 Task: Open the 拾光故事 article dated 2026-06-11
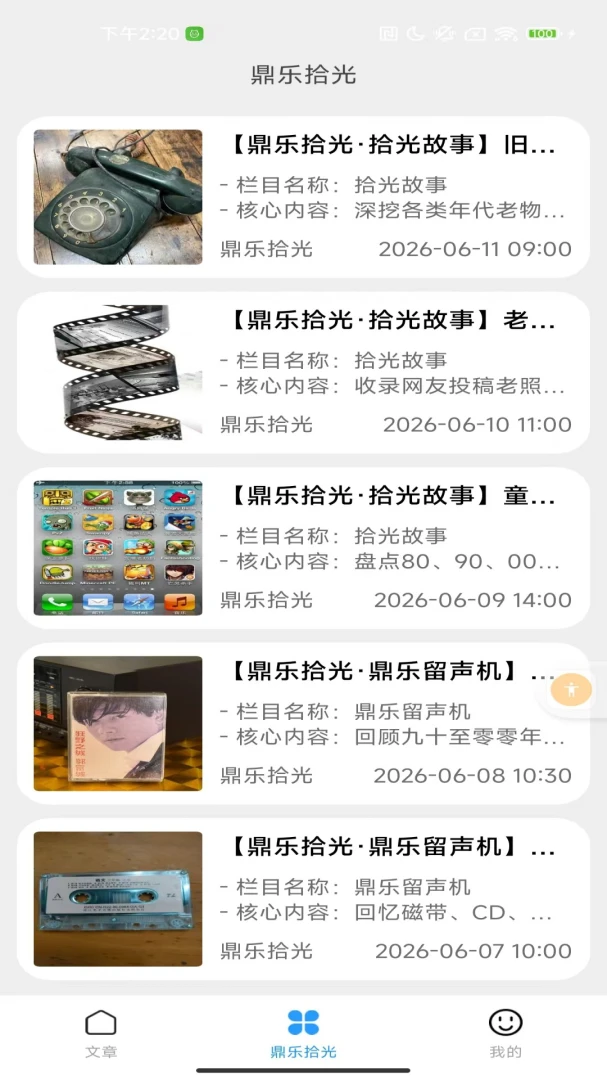303,197
